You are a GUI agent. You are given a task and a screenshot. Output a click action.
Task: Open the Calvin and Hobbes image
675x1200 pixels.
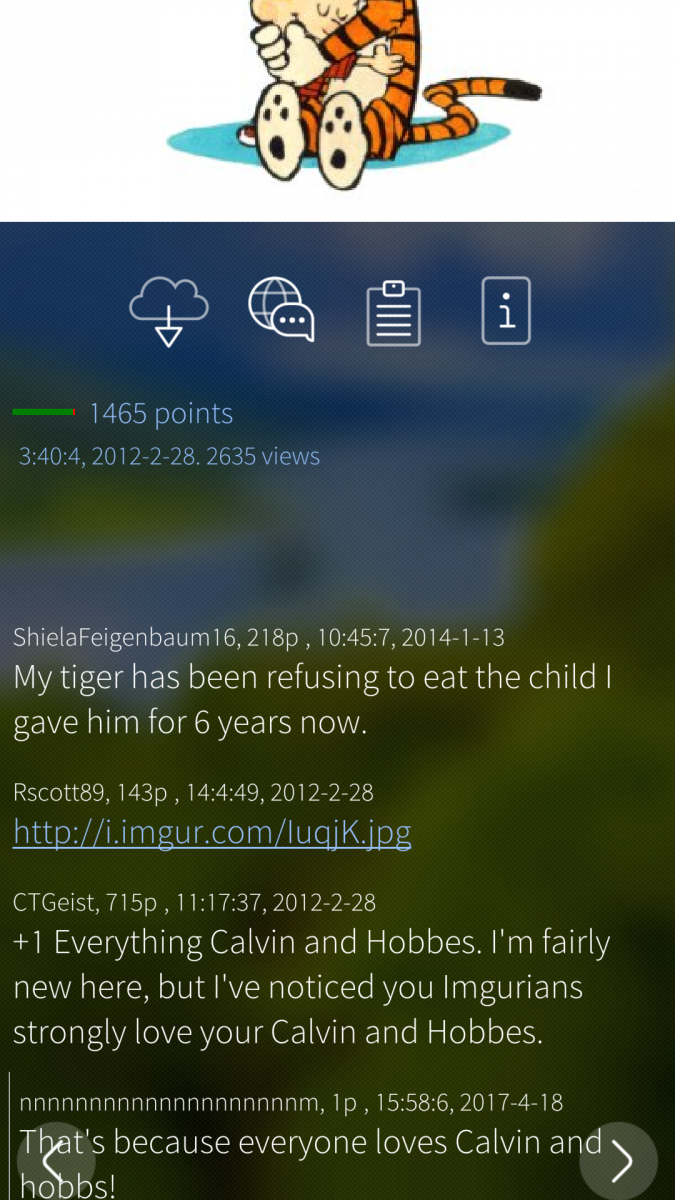(340, 95)
